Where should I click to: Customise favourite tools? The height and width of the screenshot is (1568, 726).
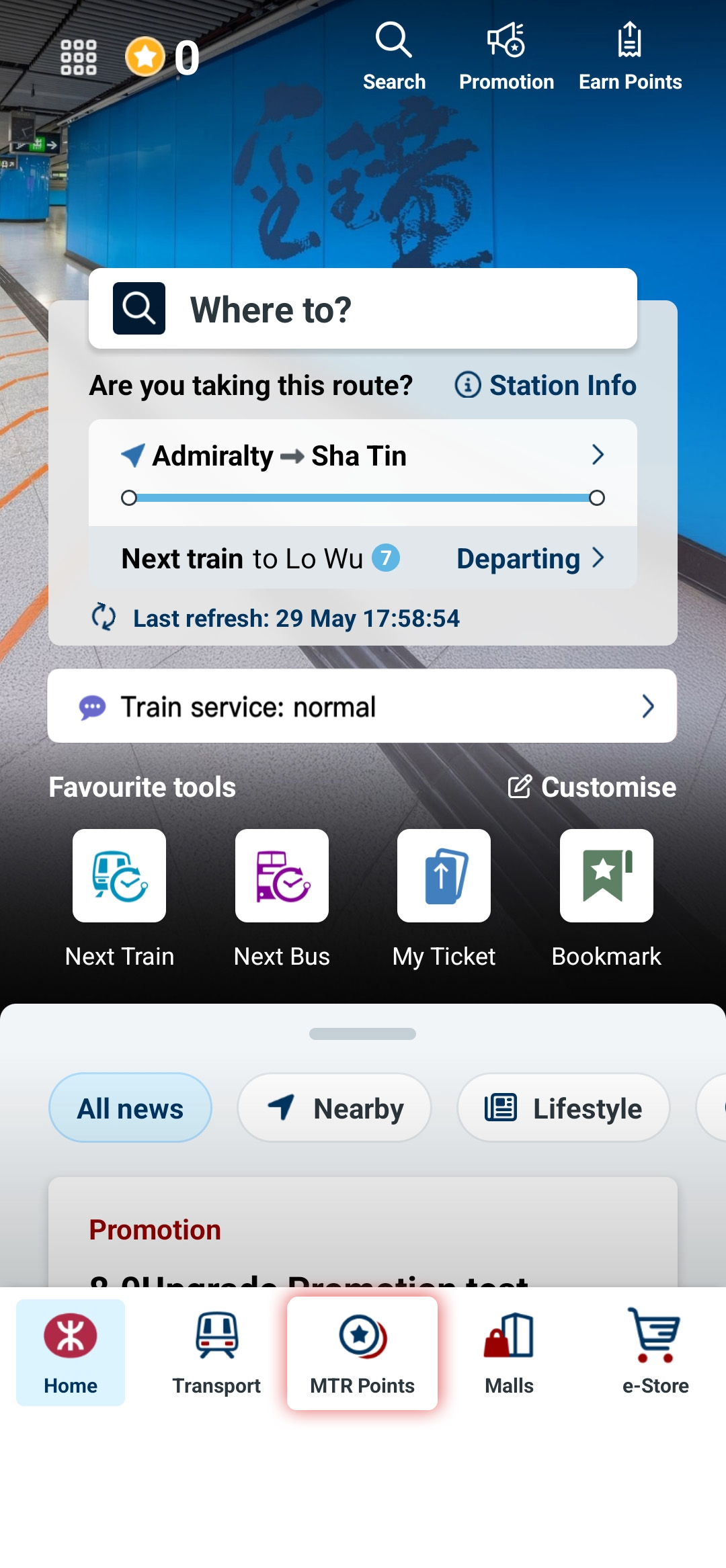[x=592, y=787]
